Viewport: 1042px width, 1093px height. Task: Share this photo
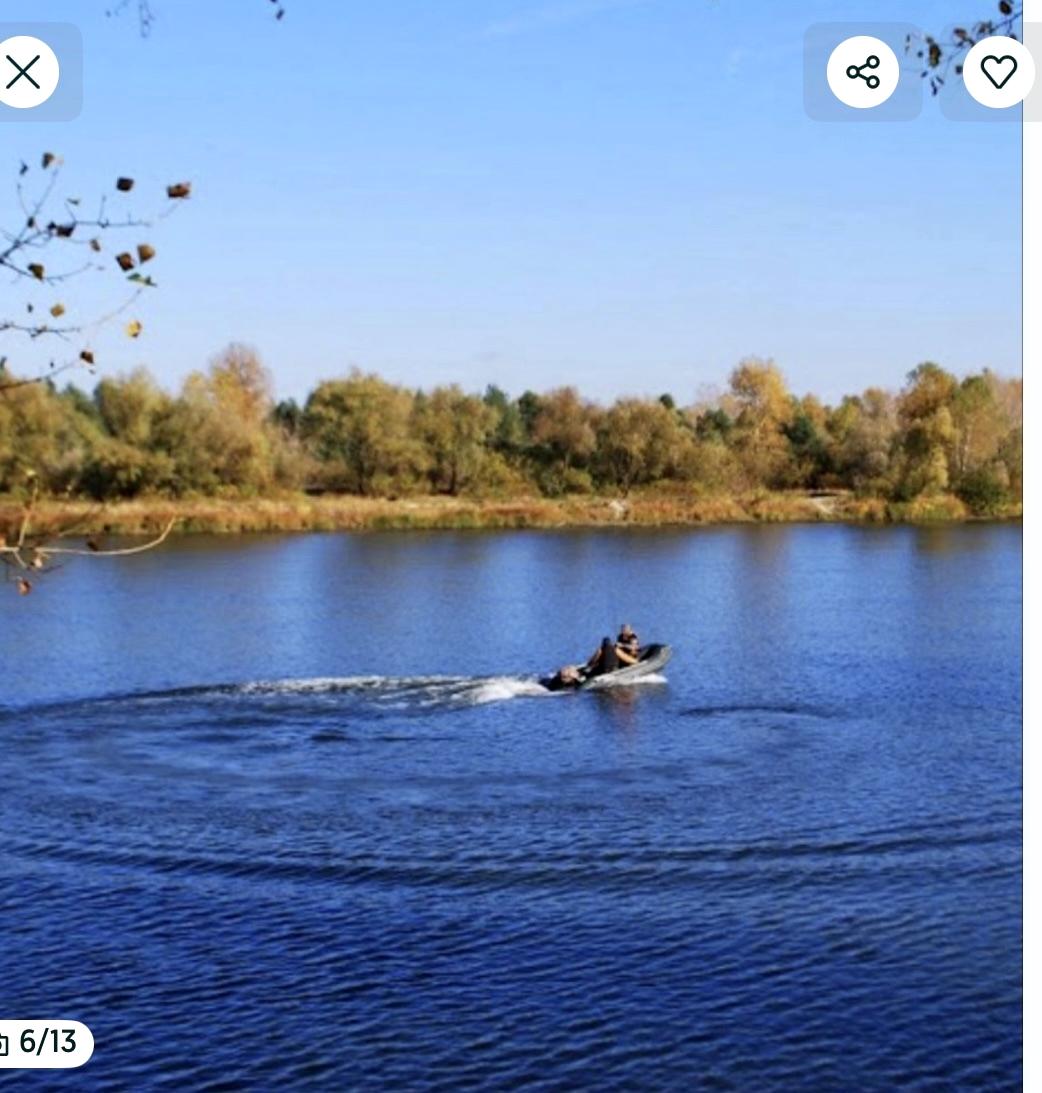coord(862,72)
